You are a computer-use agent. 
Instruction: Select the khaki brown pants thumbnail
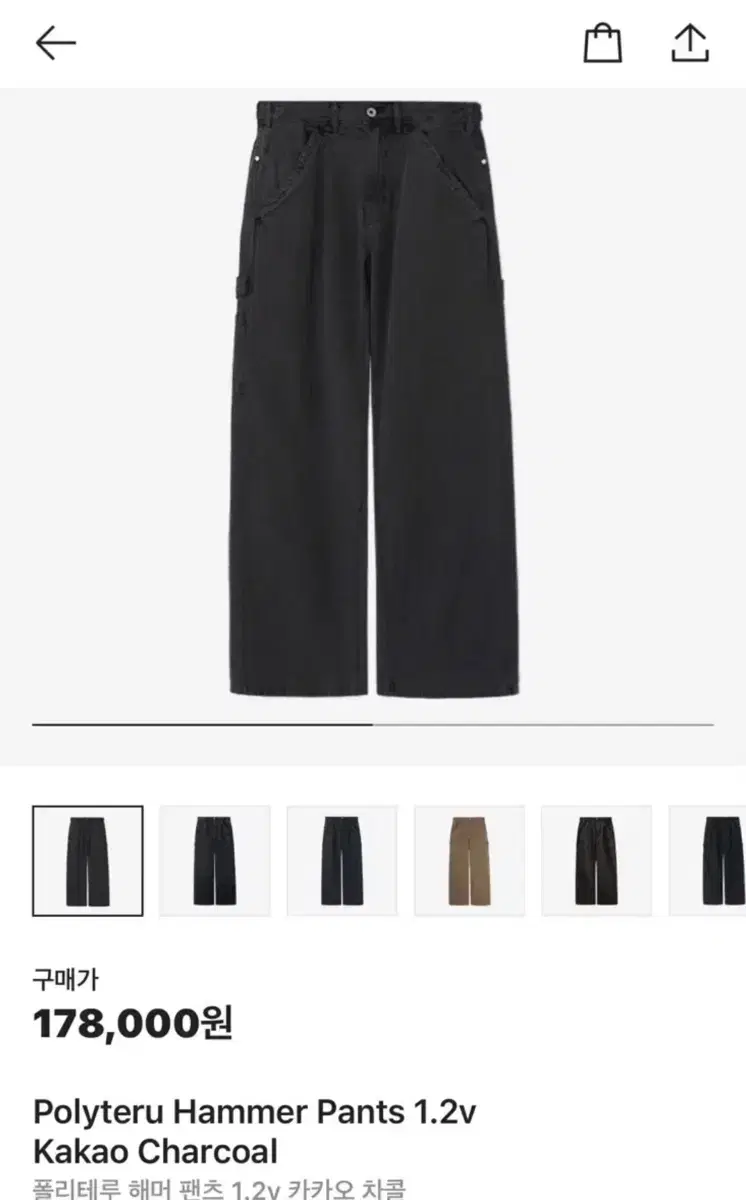(470, 860)
